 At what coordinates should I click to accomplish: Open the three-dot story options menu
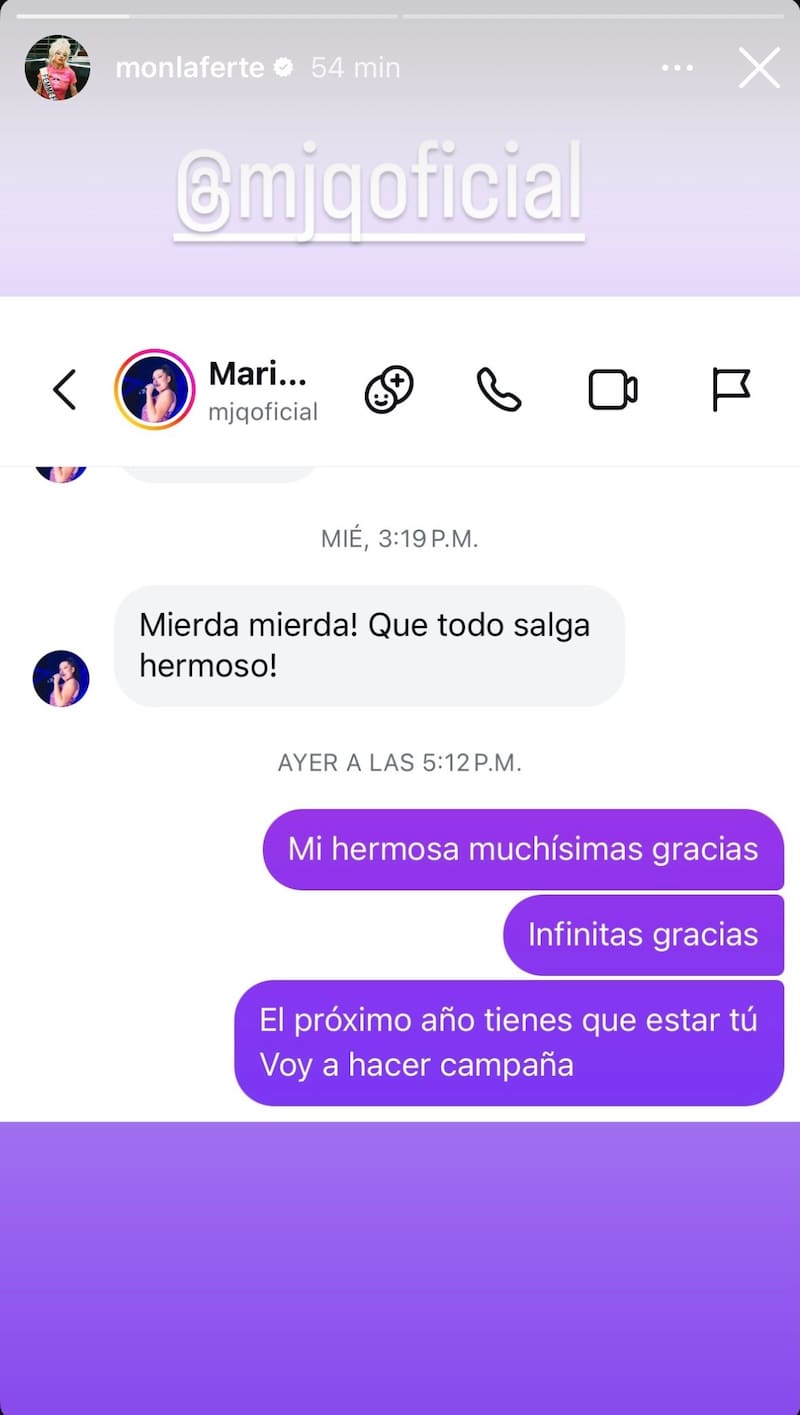677,68
